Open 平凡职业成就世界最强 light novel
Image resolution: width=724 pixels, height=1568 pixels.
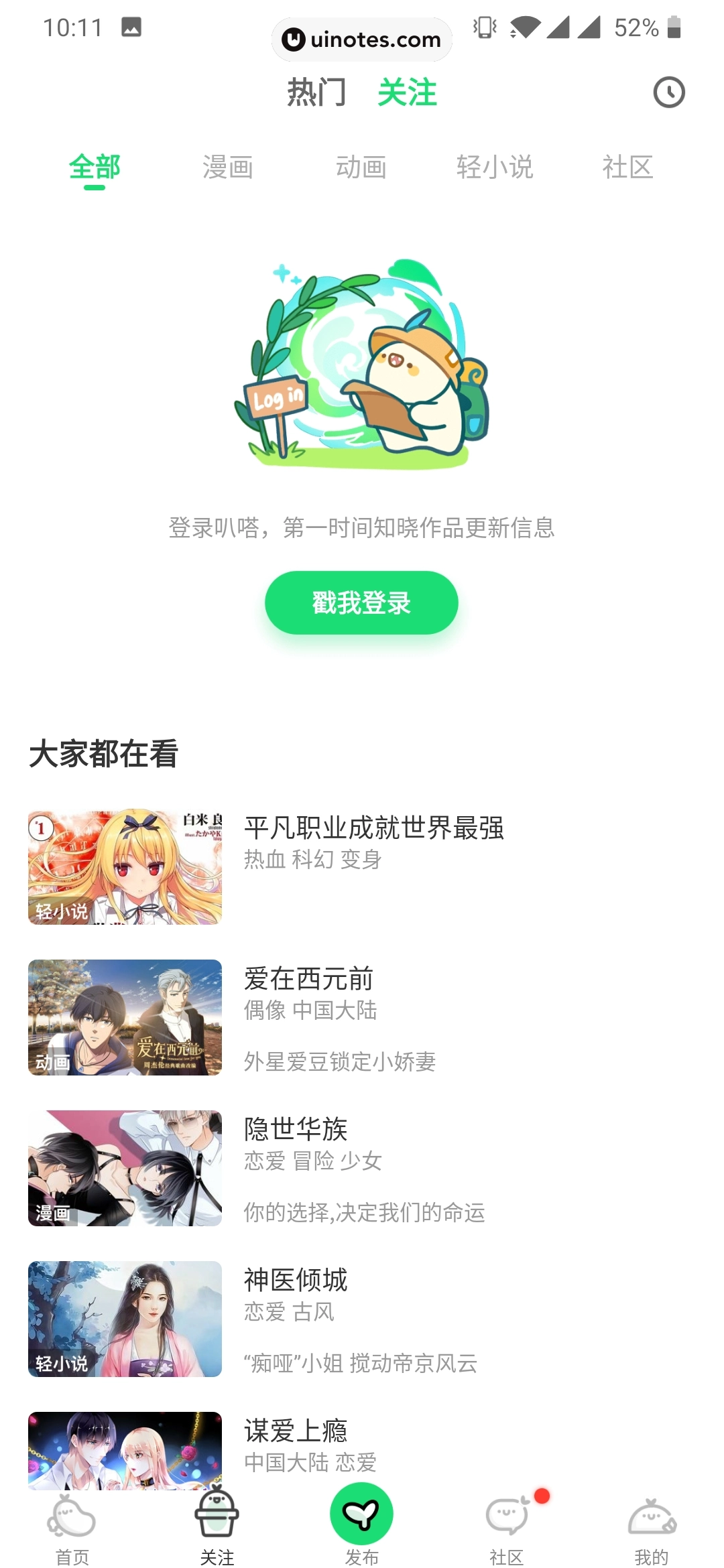373,828
